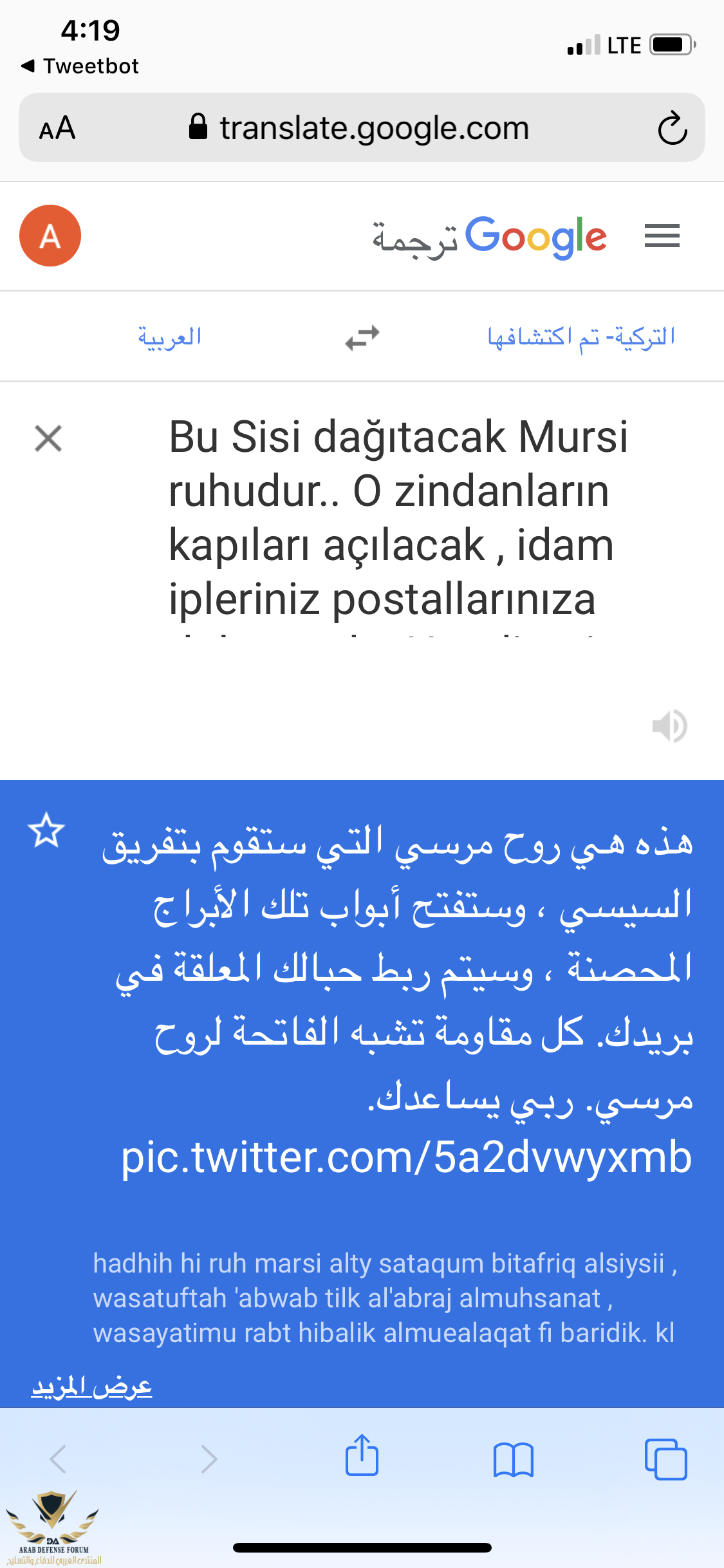Open the reader text size options

click(57, 128)
